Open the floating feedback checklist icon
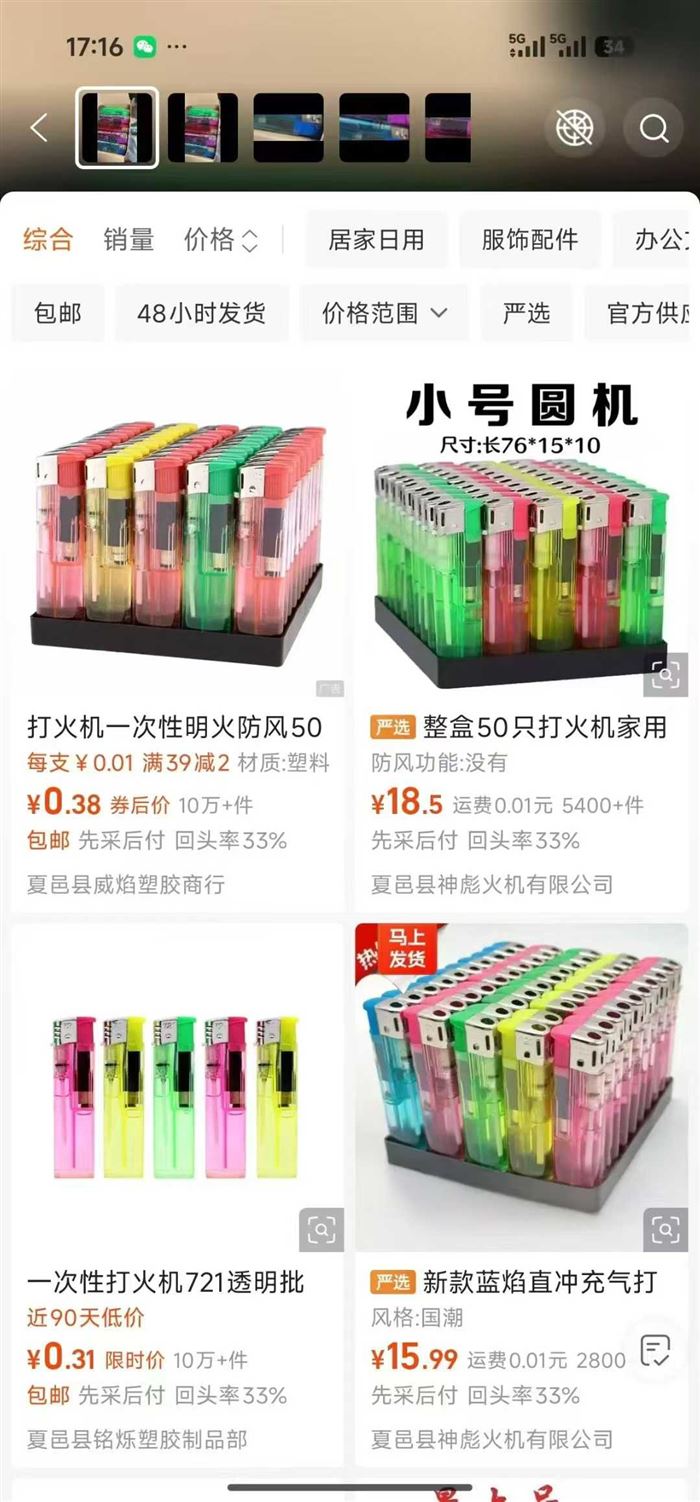 pos(655,1351)
